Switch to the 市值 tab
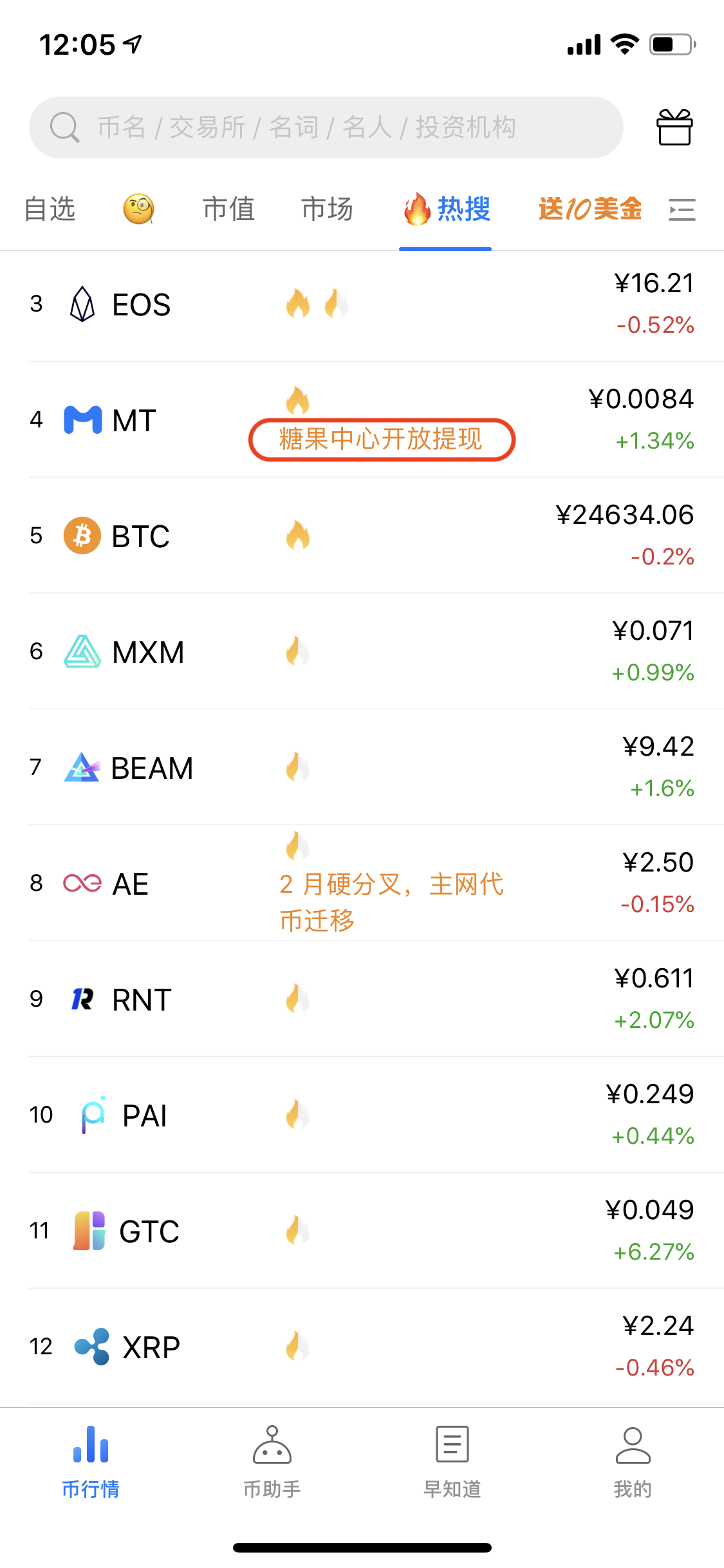Screen dimensions: 724x1568 click(x=228, y=209)
